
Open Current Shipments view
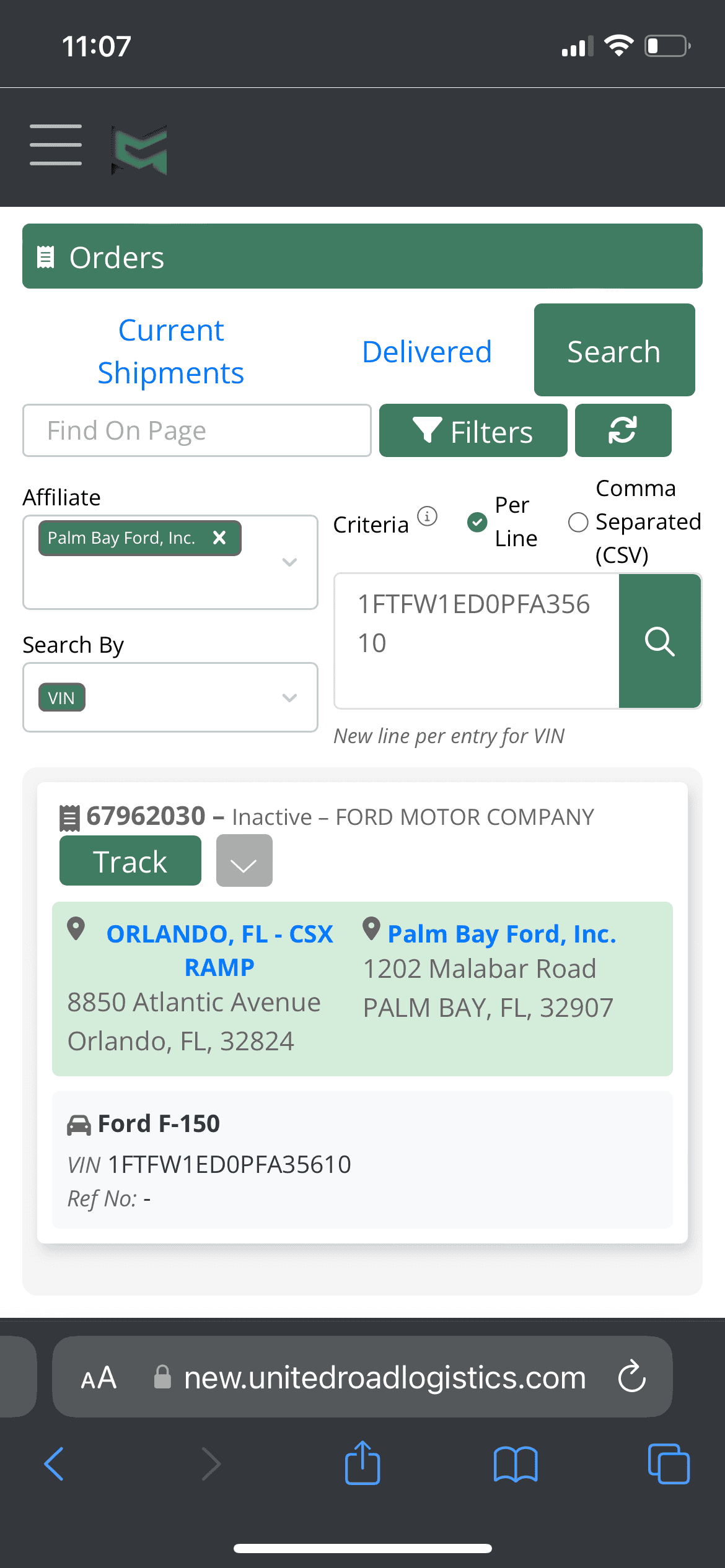tap(170, 351)
